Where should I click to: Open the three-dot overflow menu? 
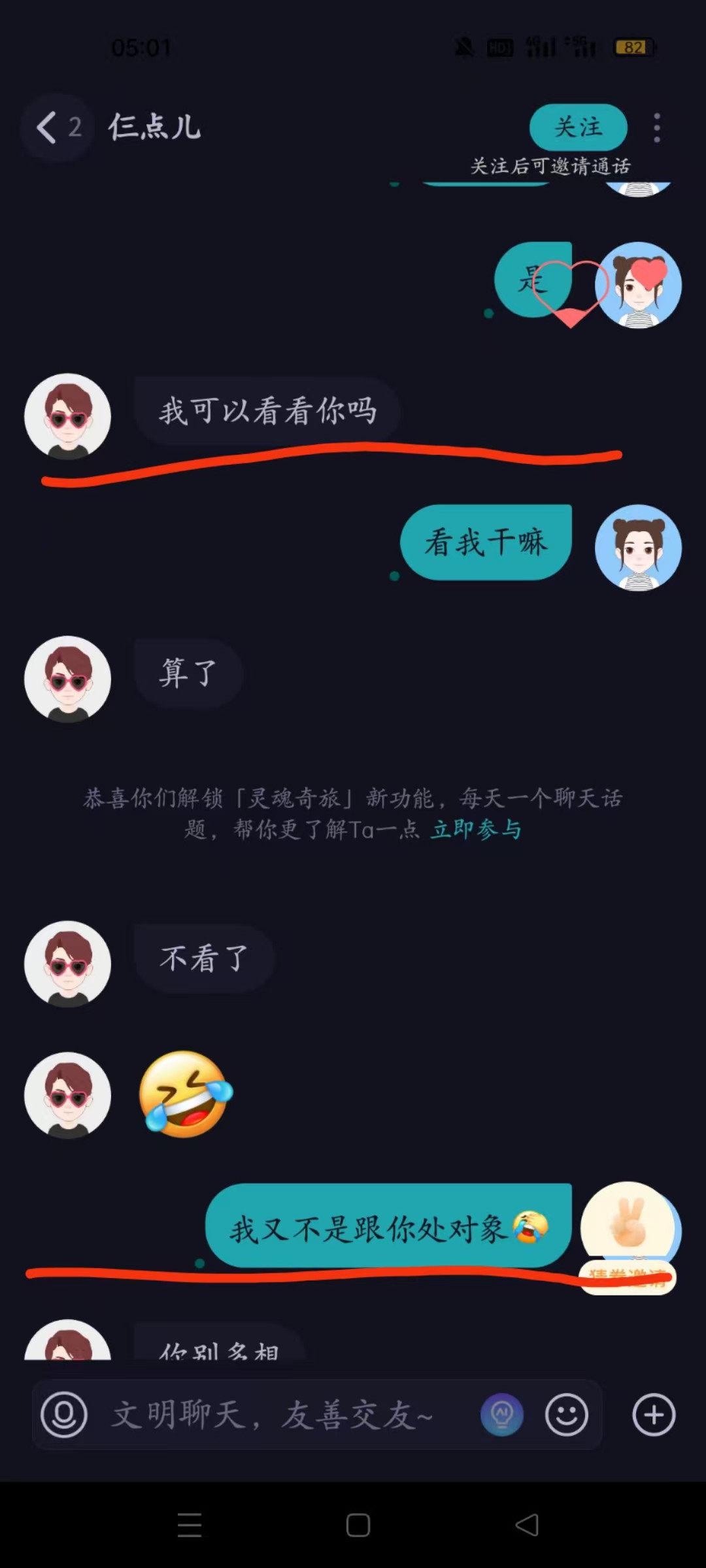click(656, 127)
